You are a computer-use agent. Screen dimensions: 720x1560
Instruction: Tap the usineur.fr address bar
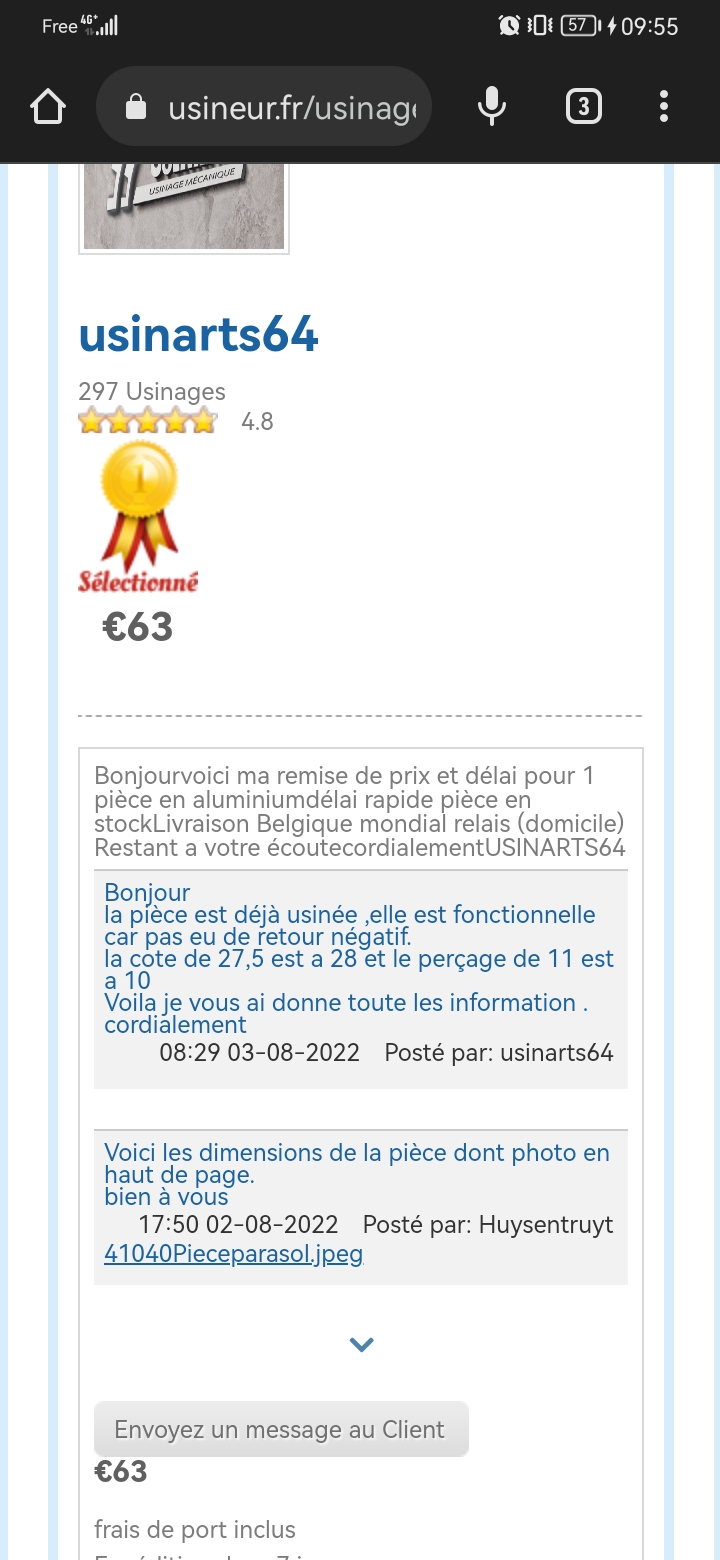pos(264,106)
